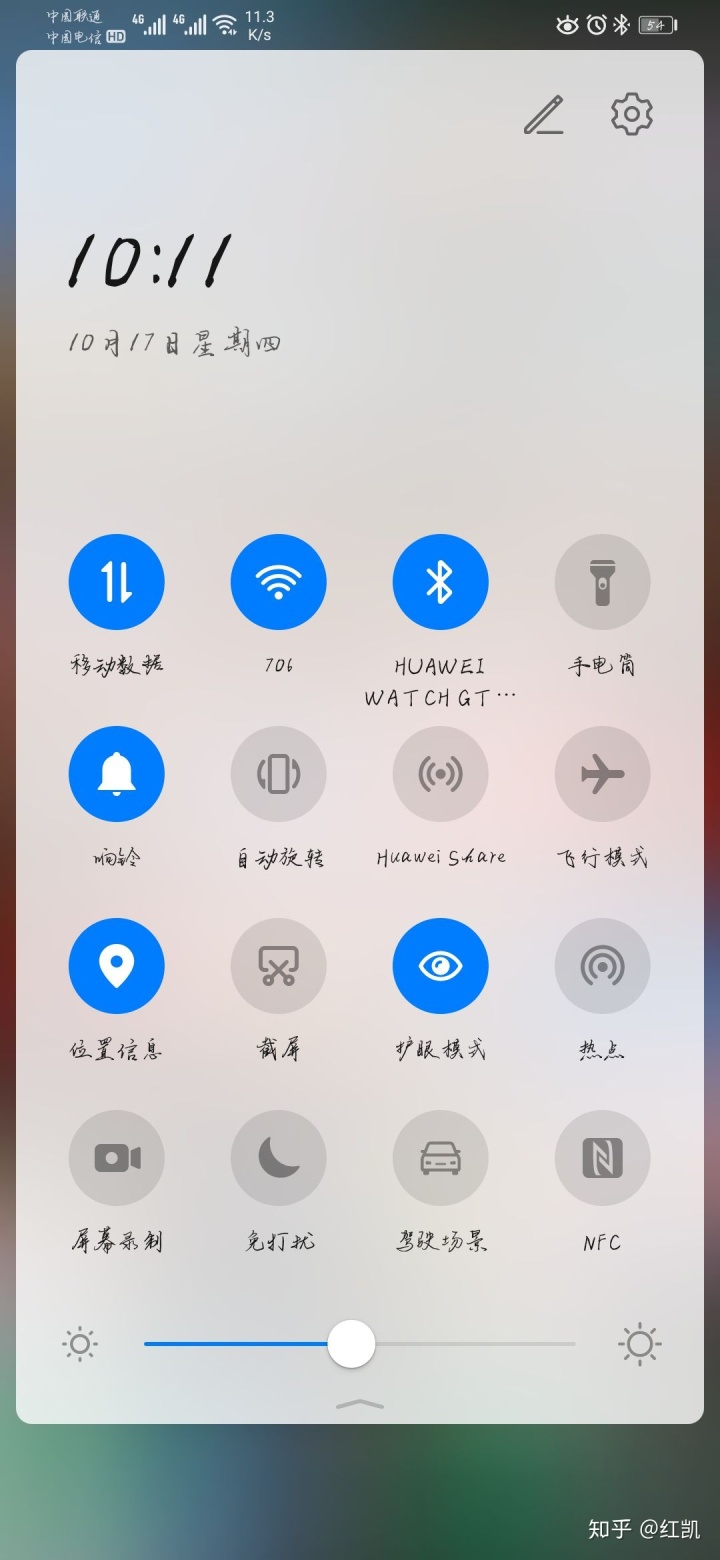The image size is (720, 1560).
Task: Disable Bluetooth connection to HUAWEI WATCH GT
Action: (x=440, y=581)
